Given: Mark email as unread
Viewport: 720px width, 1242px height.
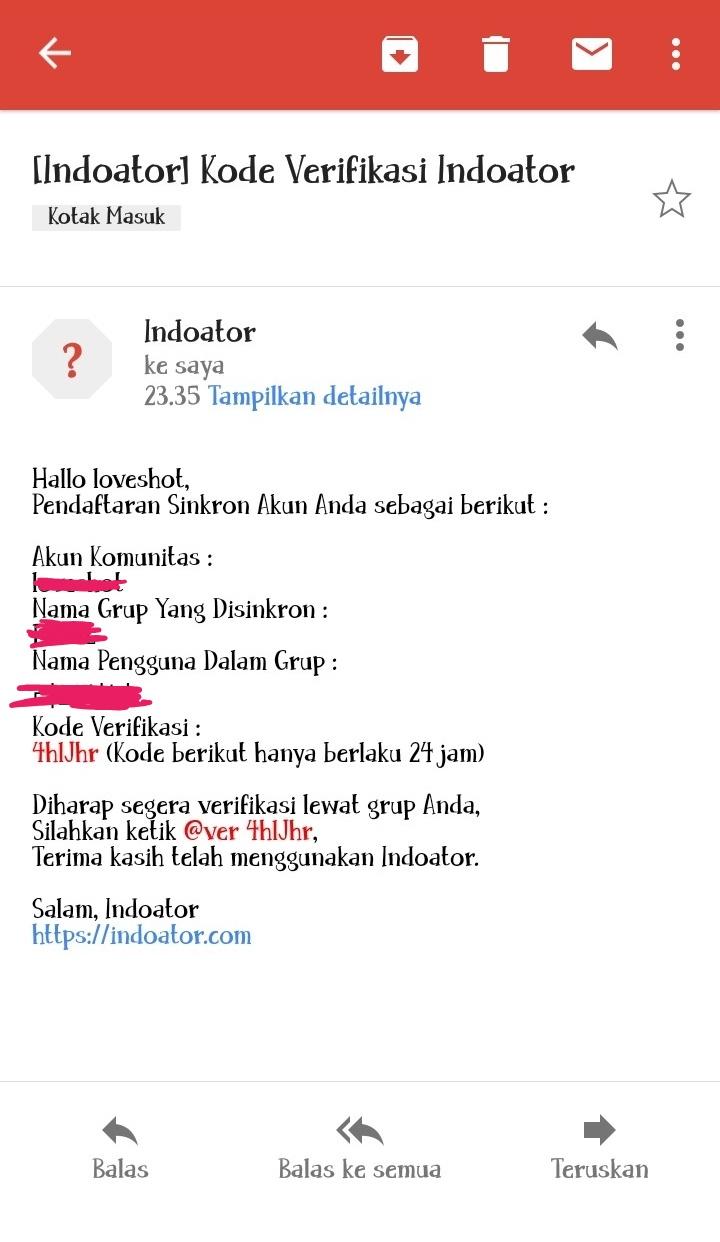Looking at the screenshot, I should pyautogui.click(x=592, y=54).
